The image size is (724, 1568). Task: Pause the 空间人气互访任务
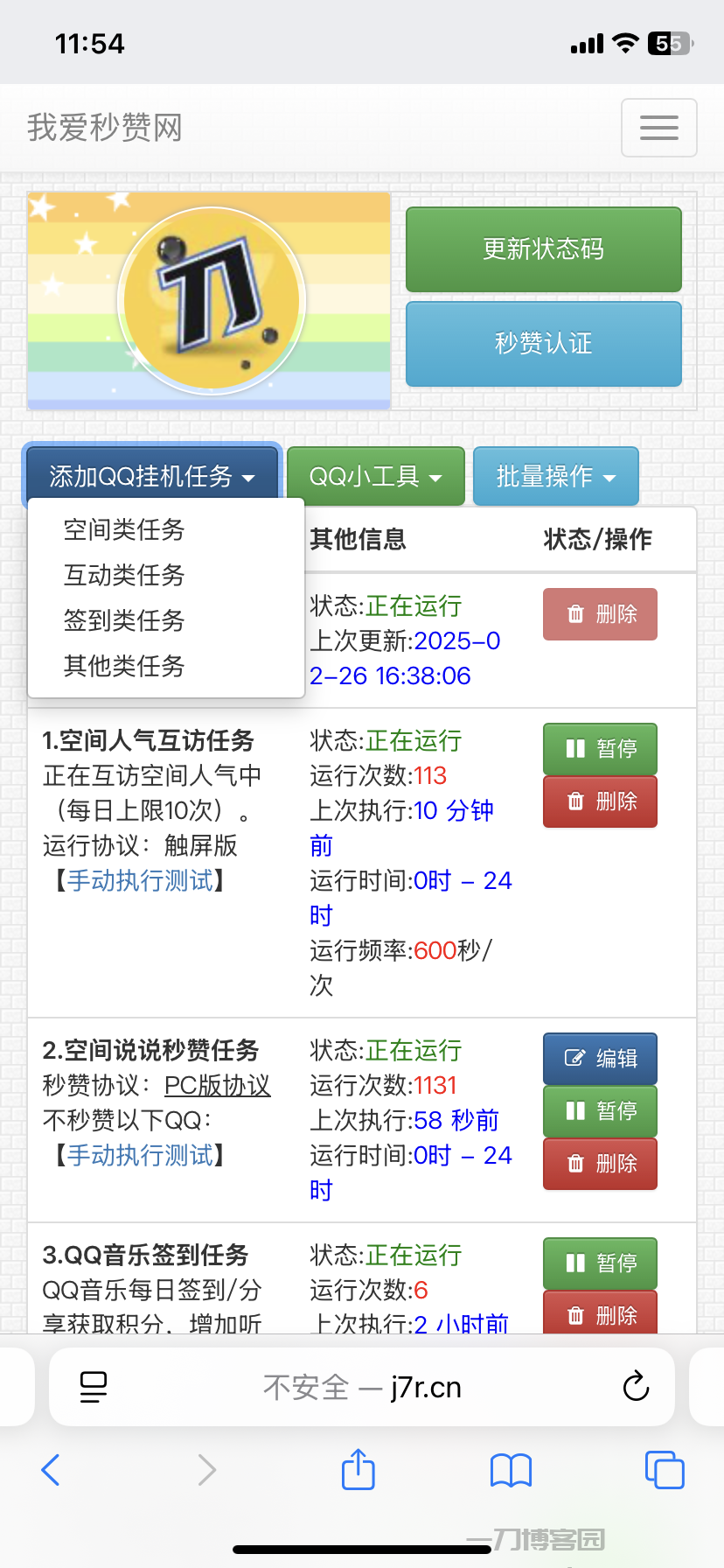pyautogui.click(x=600, y=749)
